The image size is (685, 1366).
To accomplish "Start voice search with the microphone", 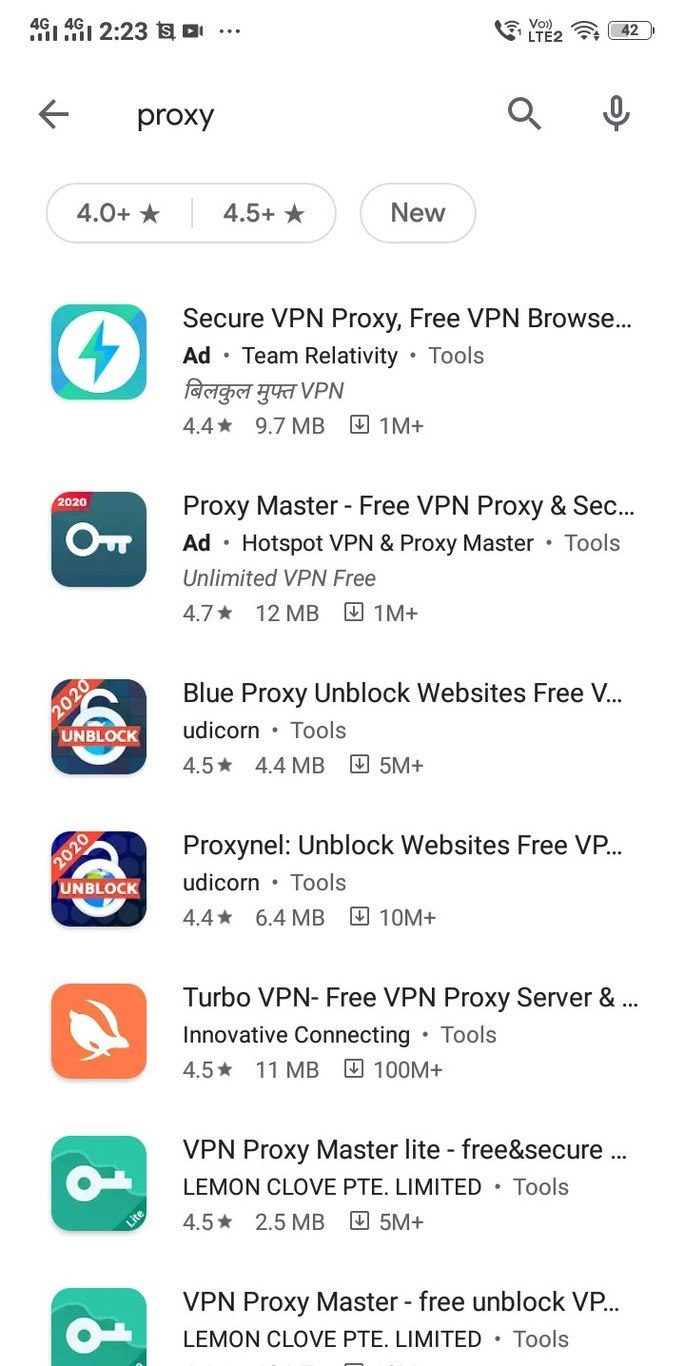I will pyautogui.click(x=617, y=115).
